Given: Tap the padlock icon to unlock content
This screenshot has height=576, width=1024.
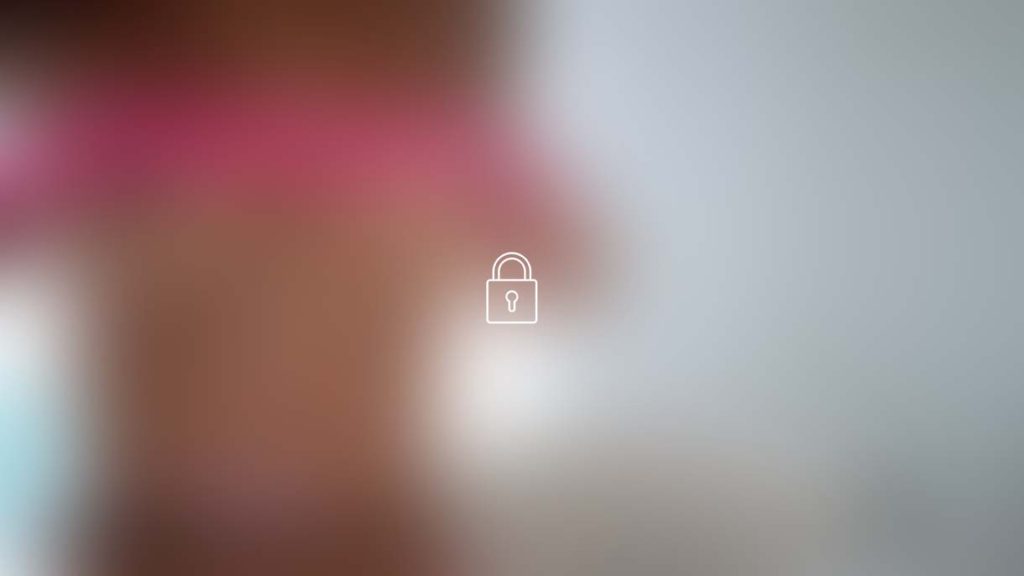Looking at the screenshot, I should [x=511, y=289].
